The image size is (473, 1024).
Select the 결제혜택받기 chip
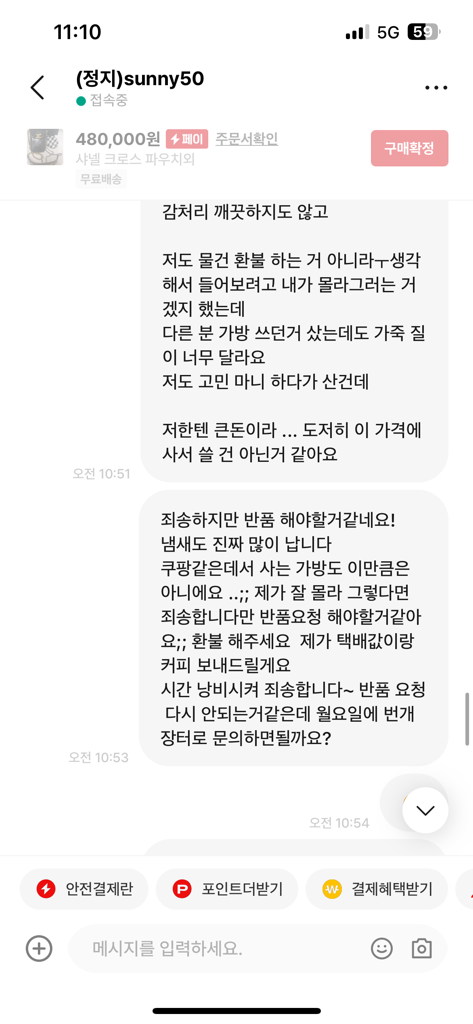click(376, 889)
